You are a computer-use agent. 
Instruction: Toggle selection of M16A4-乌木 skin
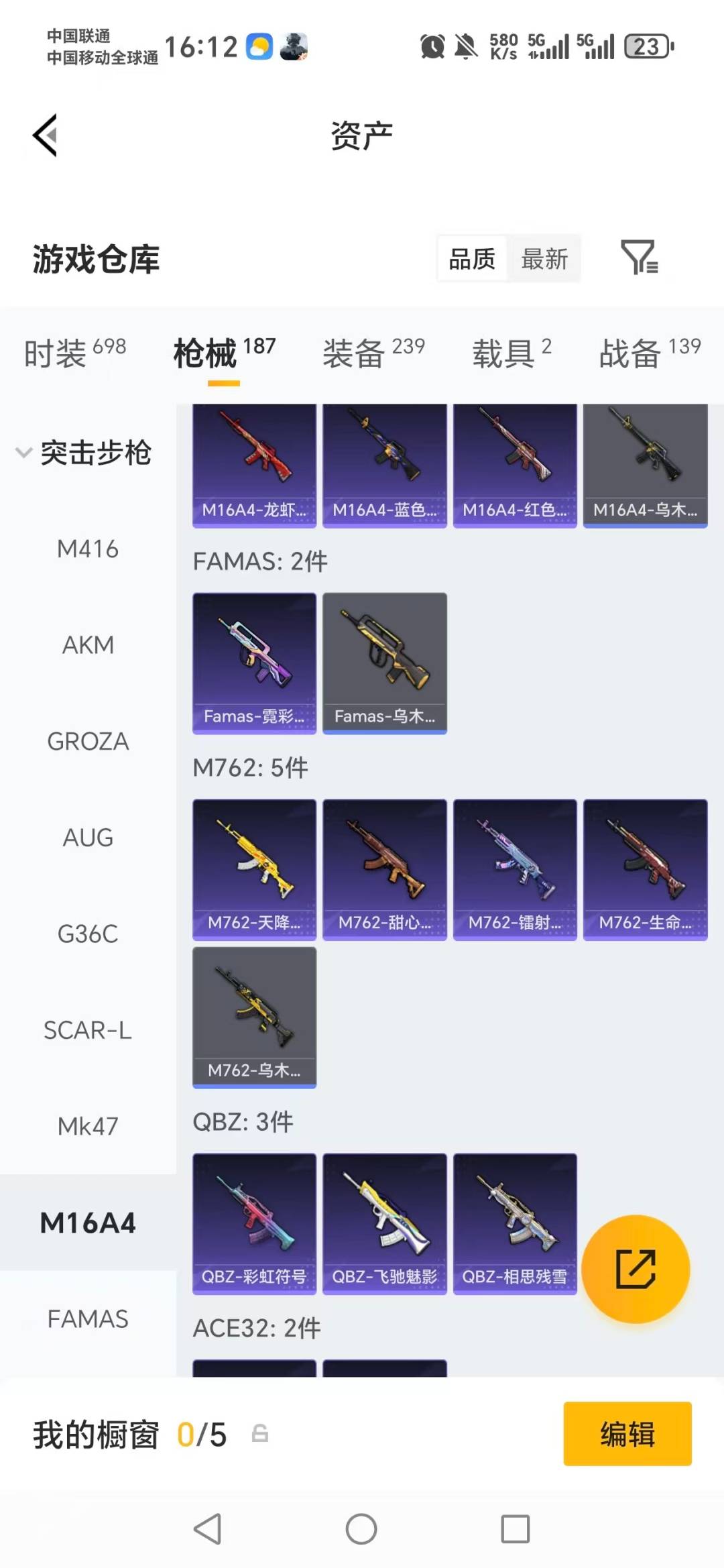coord(646,463)
